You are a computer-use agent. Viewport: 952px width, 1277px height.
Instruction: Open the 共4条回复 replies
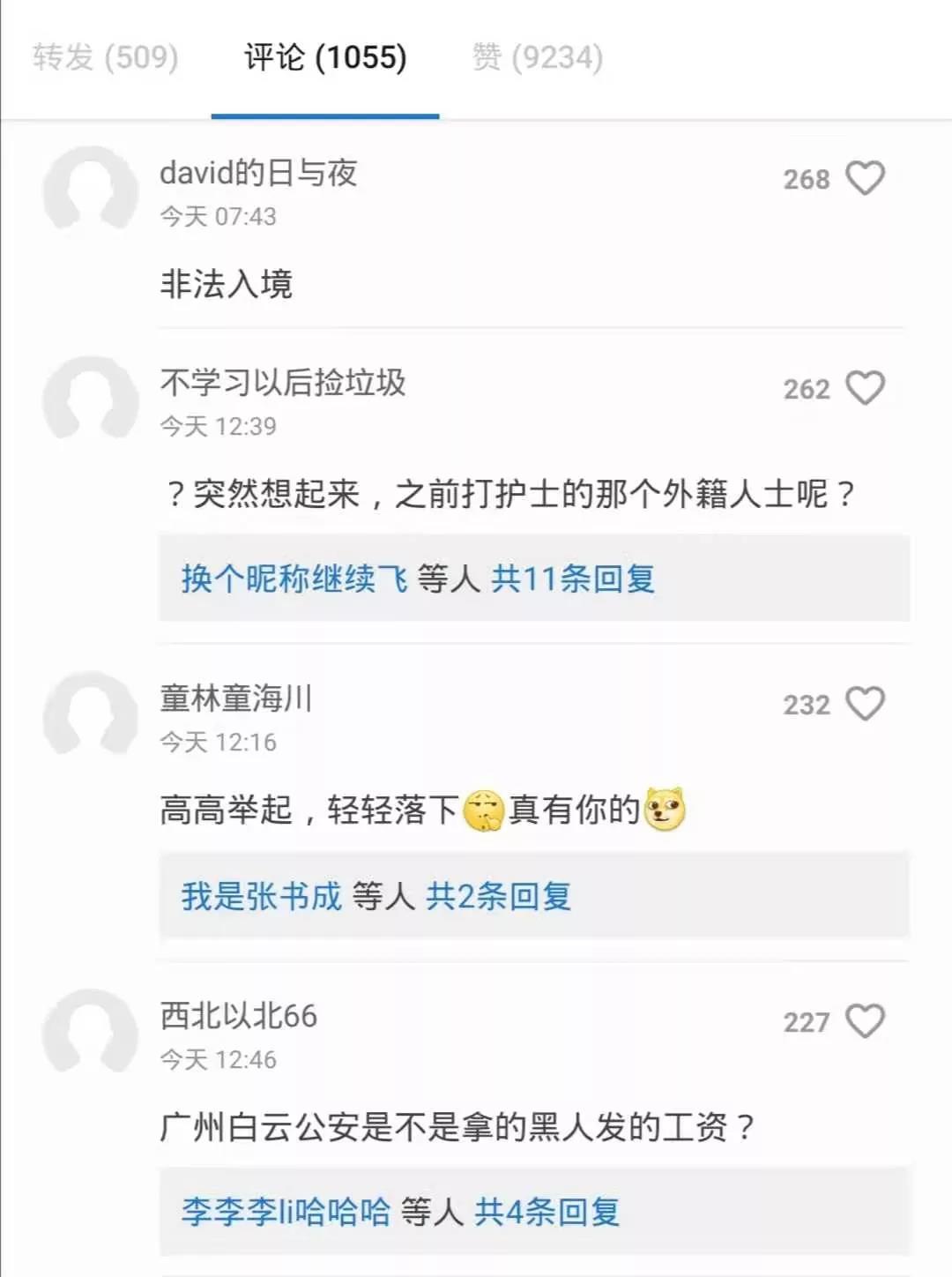(x=547, y=1212)
